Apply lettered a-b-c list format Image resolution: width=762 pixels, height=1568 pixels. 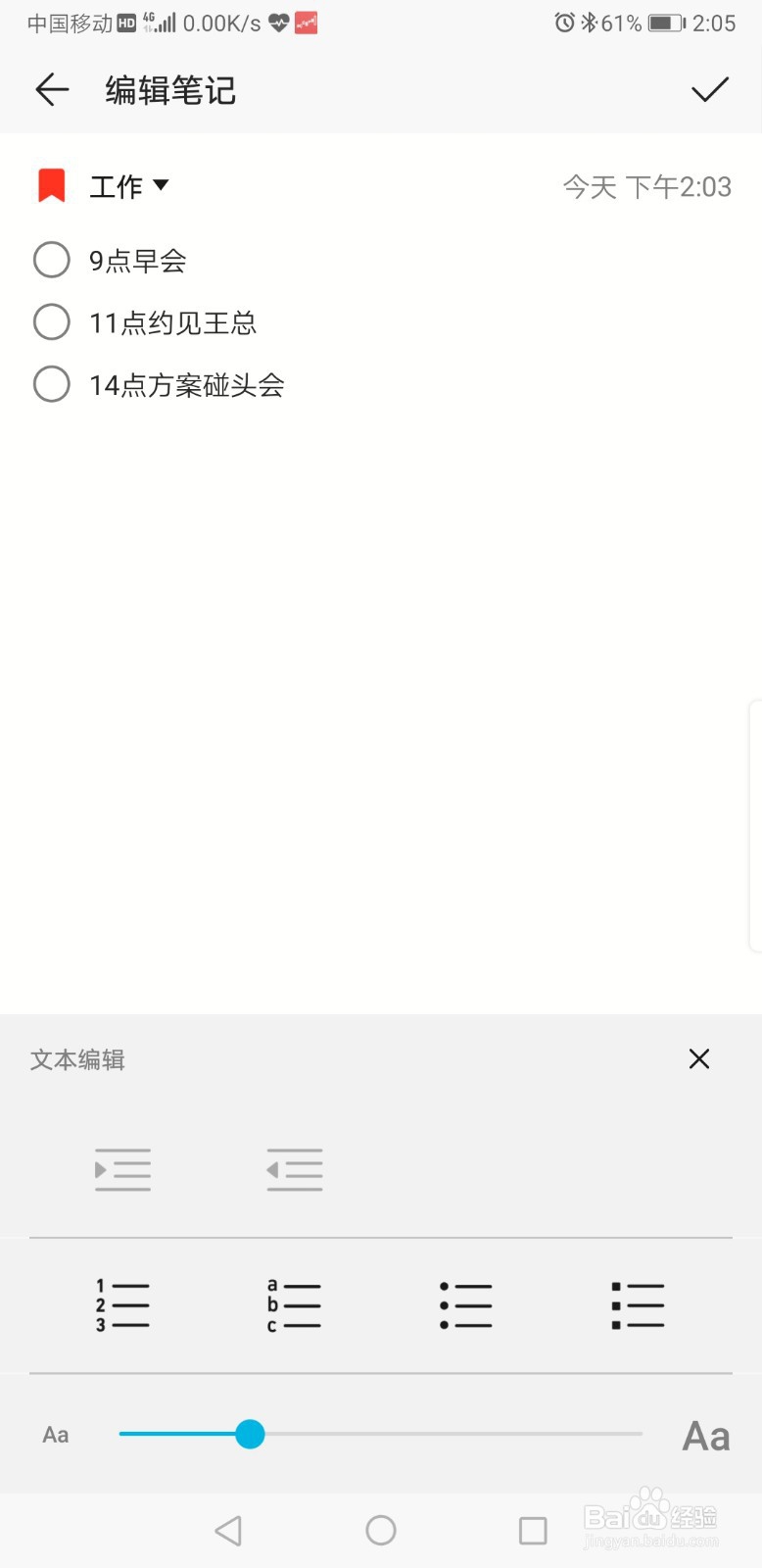(x=294, y=1305)
